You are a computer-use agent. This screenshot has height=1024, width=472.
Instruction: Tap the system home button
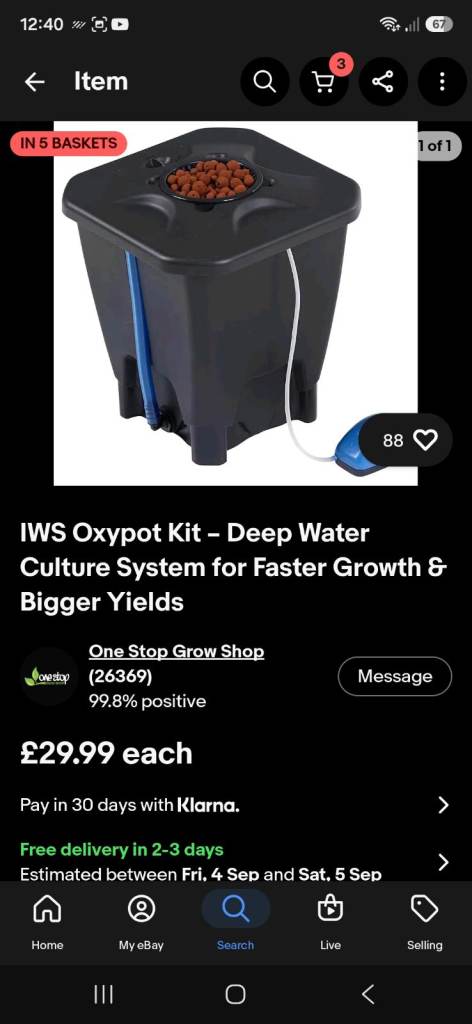tap(236, 994)
